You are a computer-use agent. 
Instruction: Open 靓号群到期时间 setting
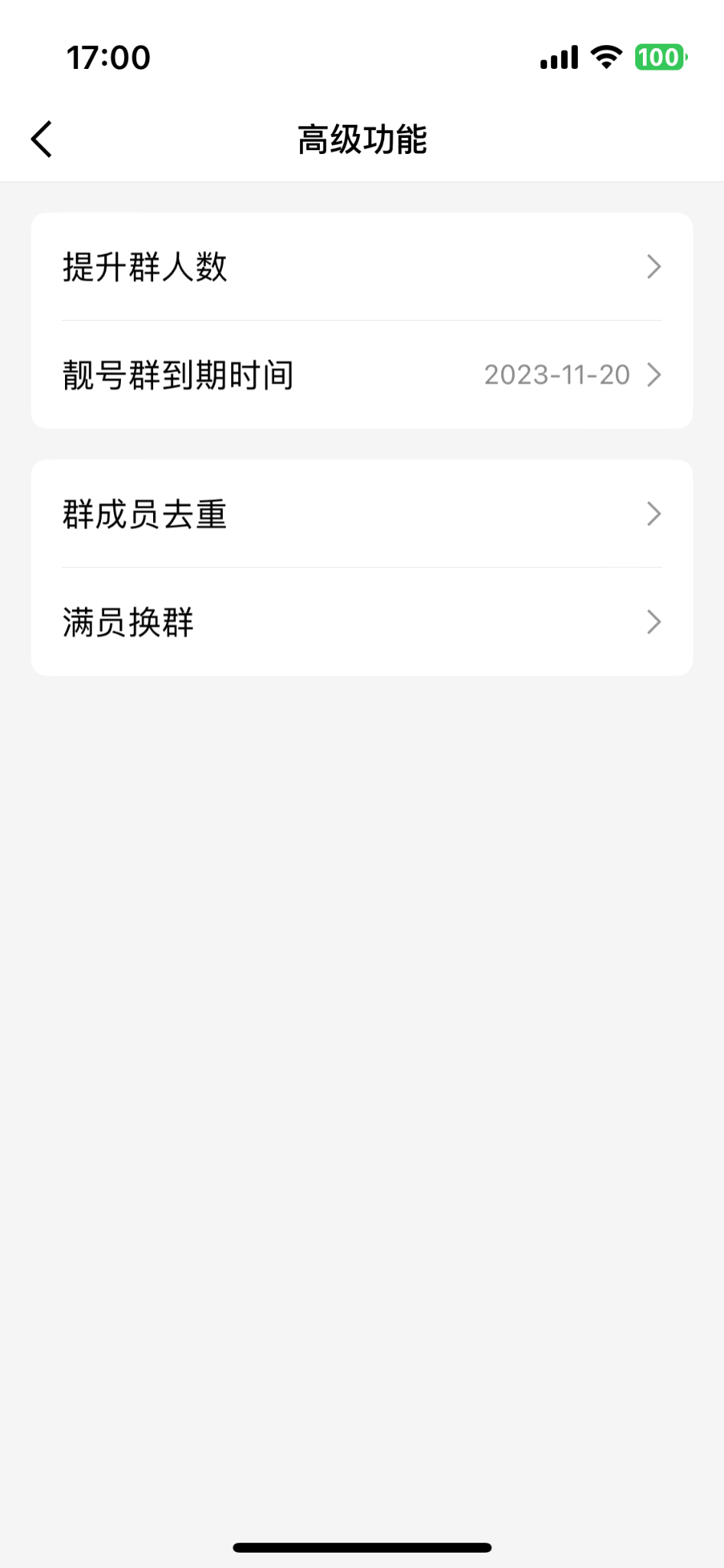[361, 374]
